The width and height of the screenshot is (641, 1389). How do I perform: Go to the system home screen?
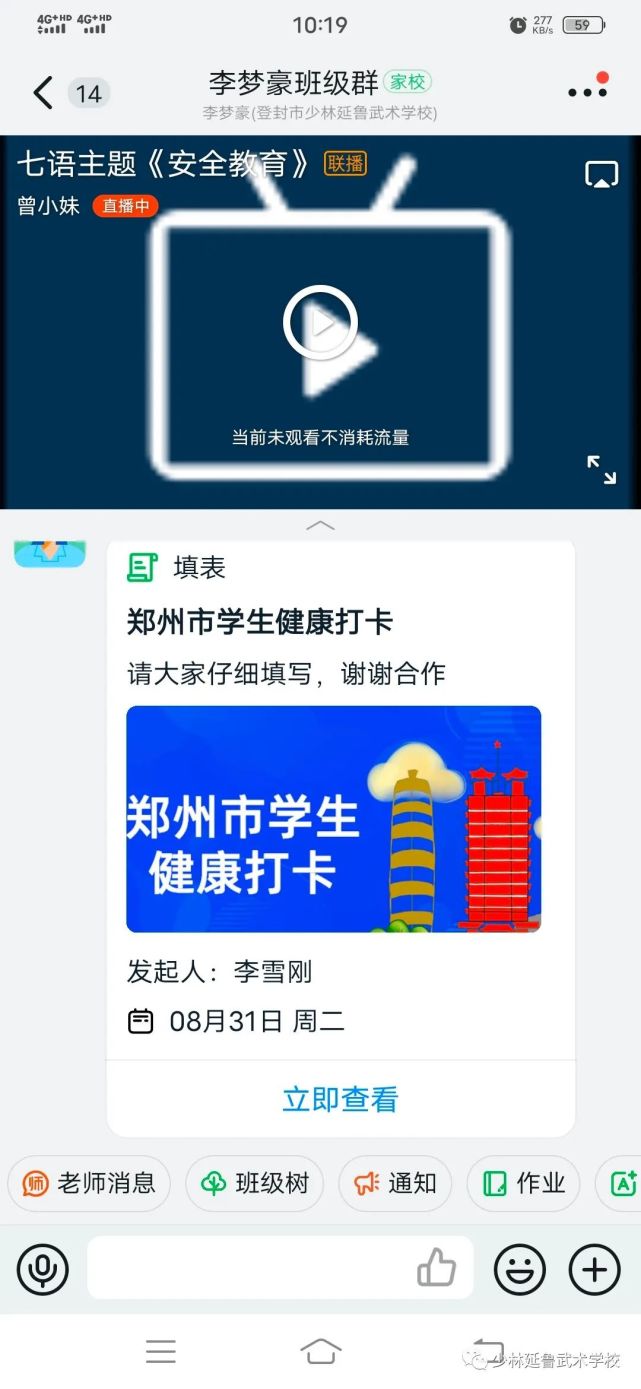click(320, 1352)
